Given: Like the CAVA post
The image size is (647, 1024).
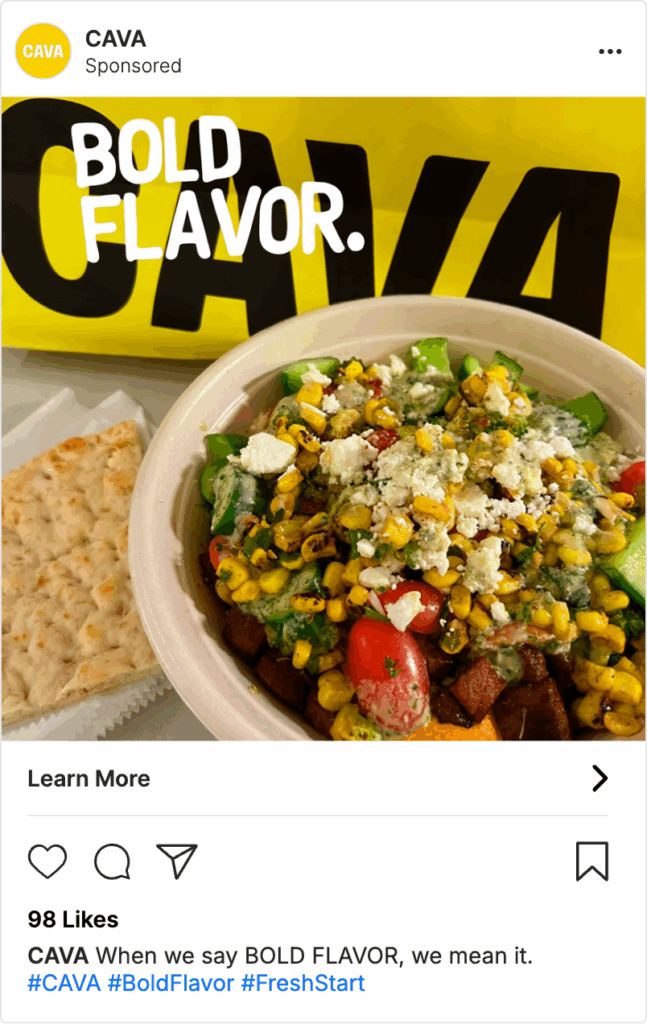Looking at the screenshot, I should (x=47, y=861).
